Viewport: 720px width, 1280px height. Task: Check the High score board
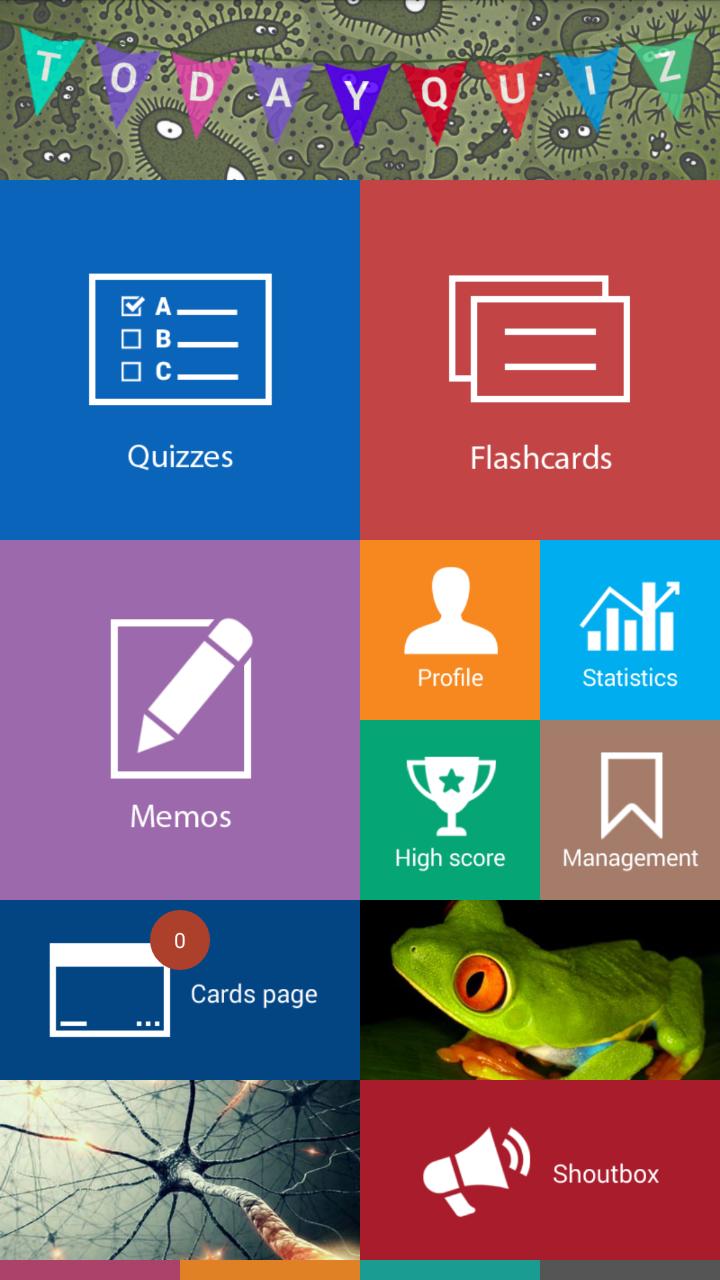[450, 810]
